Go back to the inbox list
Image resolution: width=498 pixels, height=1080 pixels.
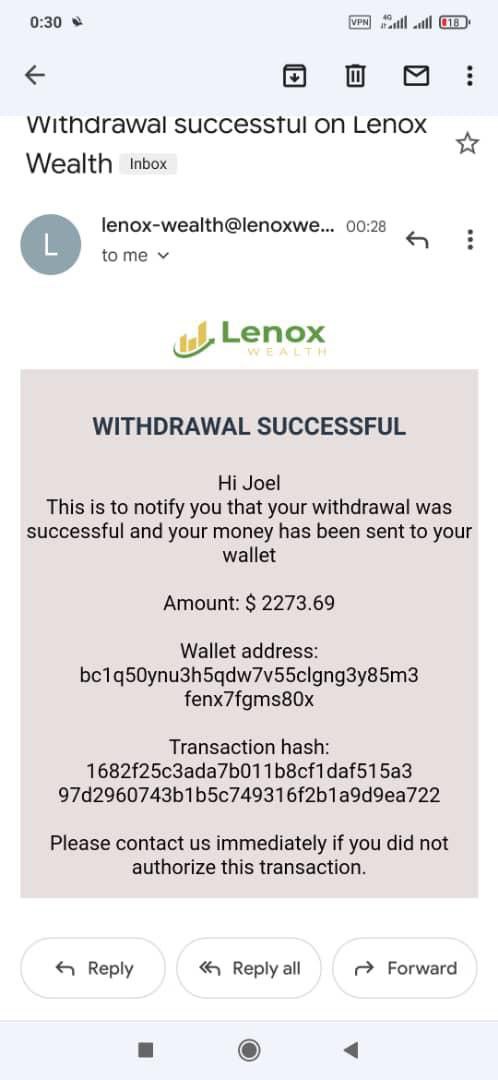tap(34, 76)
